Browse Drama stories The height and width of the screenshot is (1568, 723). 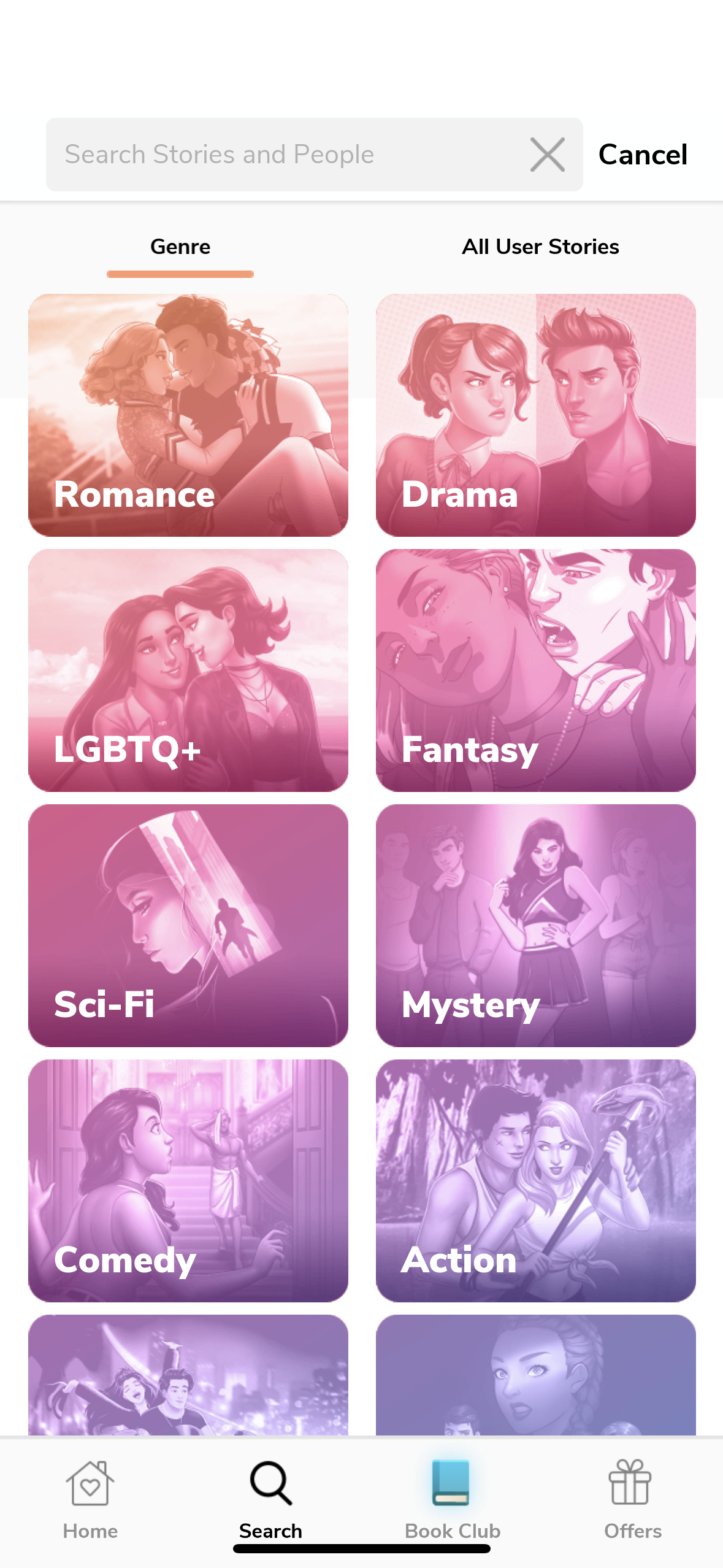coord(535,415)
